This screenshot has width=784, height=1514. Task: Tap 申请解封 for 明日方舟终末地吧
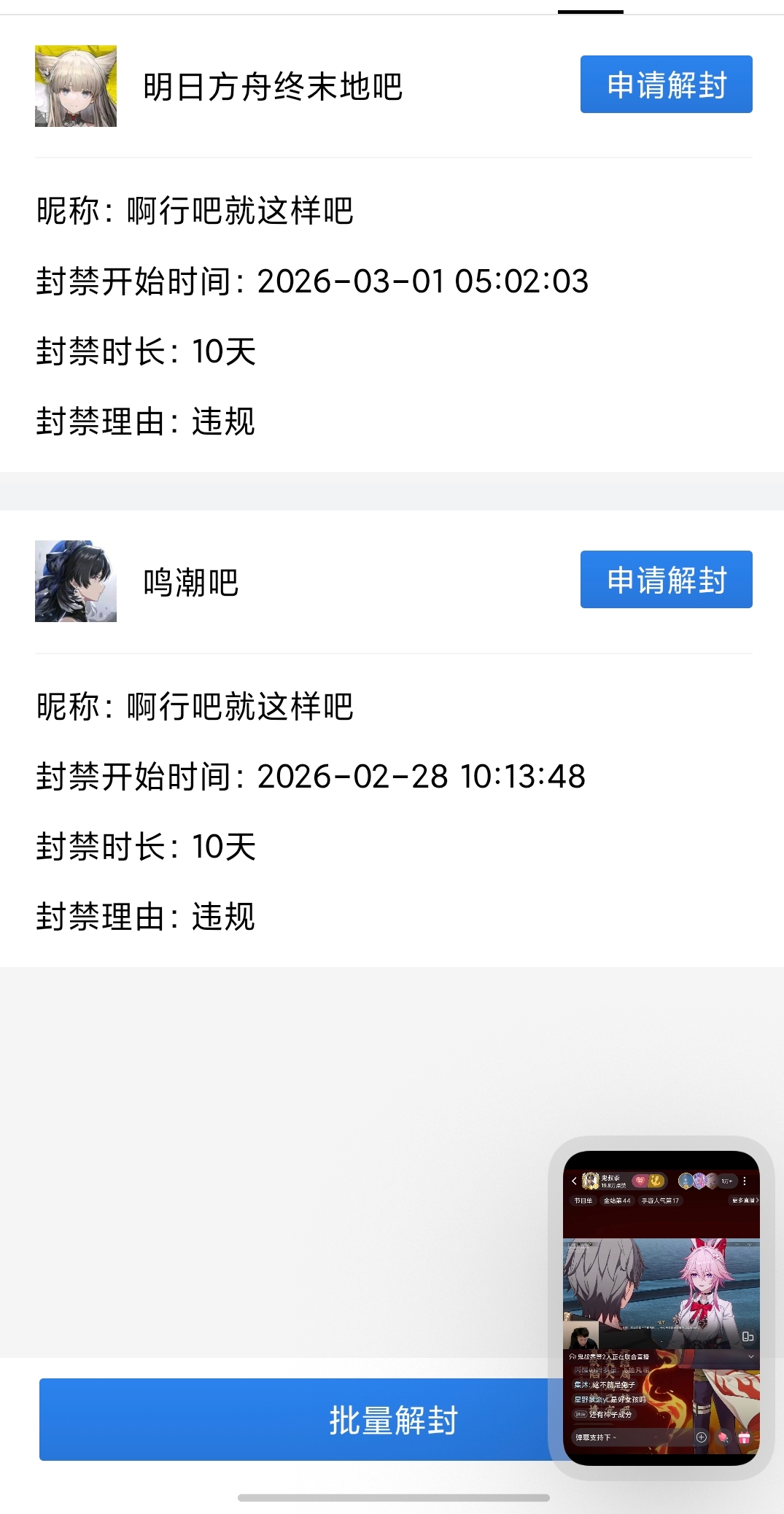[666, 85]
